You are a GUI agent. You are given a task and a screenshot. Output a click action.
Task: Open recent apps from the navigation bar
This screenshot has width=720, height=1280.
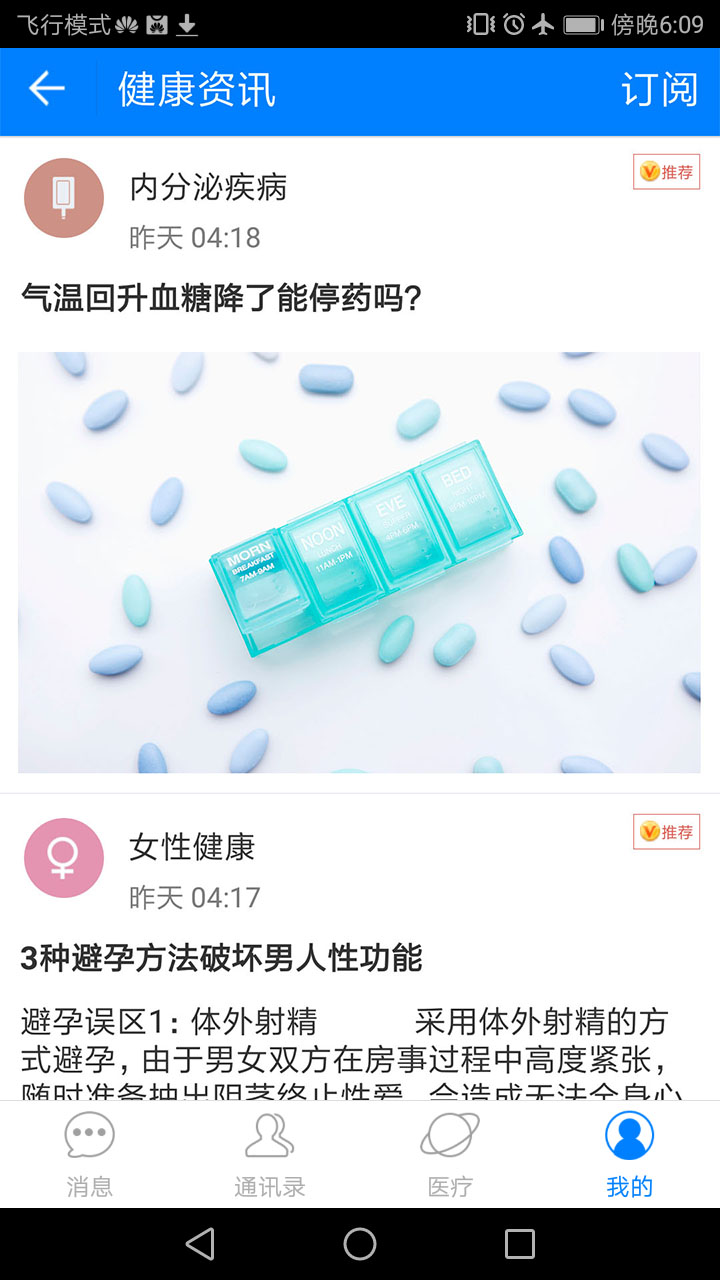coord(520,1244)
